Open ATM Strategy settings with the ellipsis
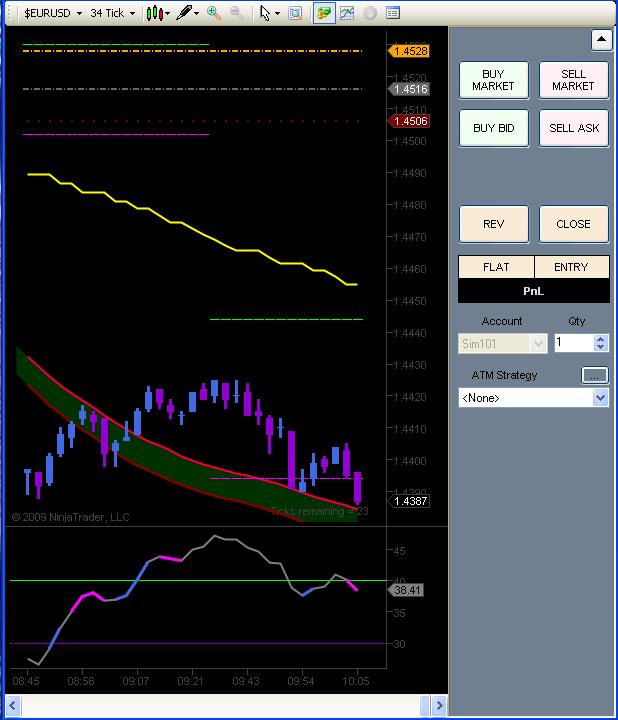The height and width of the screenshot is (720, 618). [595, 375]
